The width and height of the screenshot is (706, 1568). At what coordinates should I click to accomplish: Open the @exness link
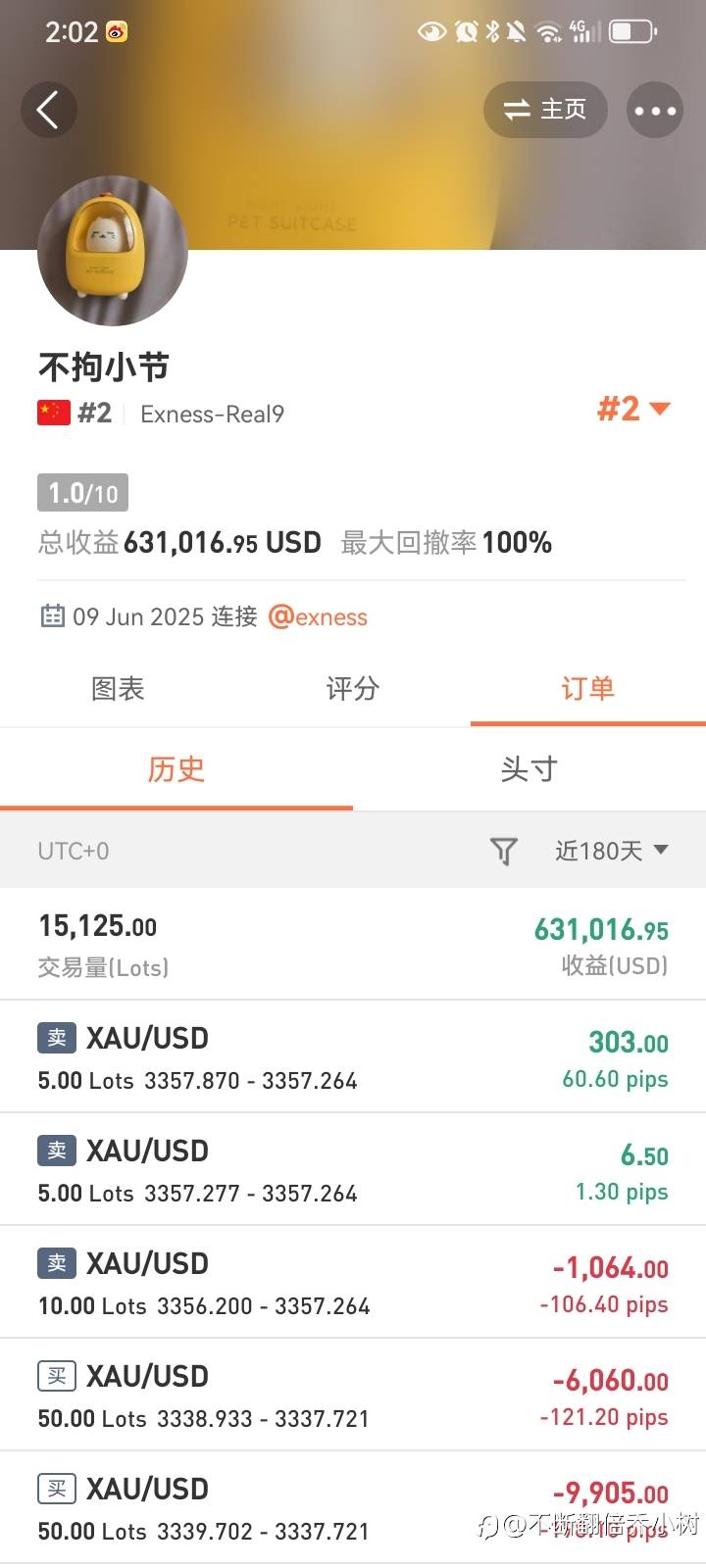click(318, 616)
